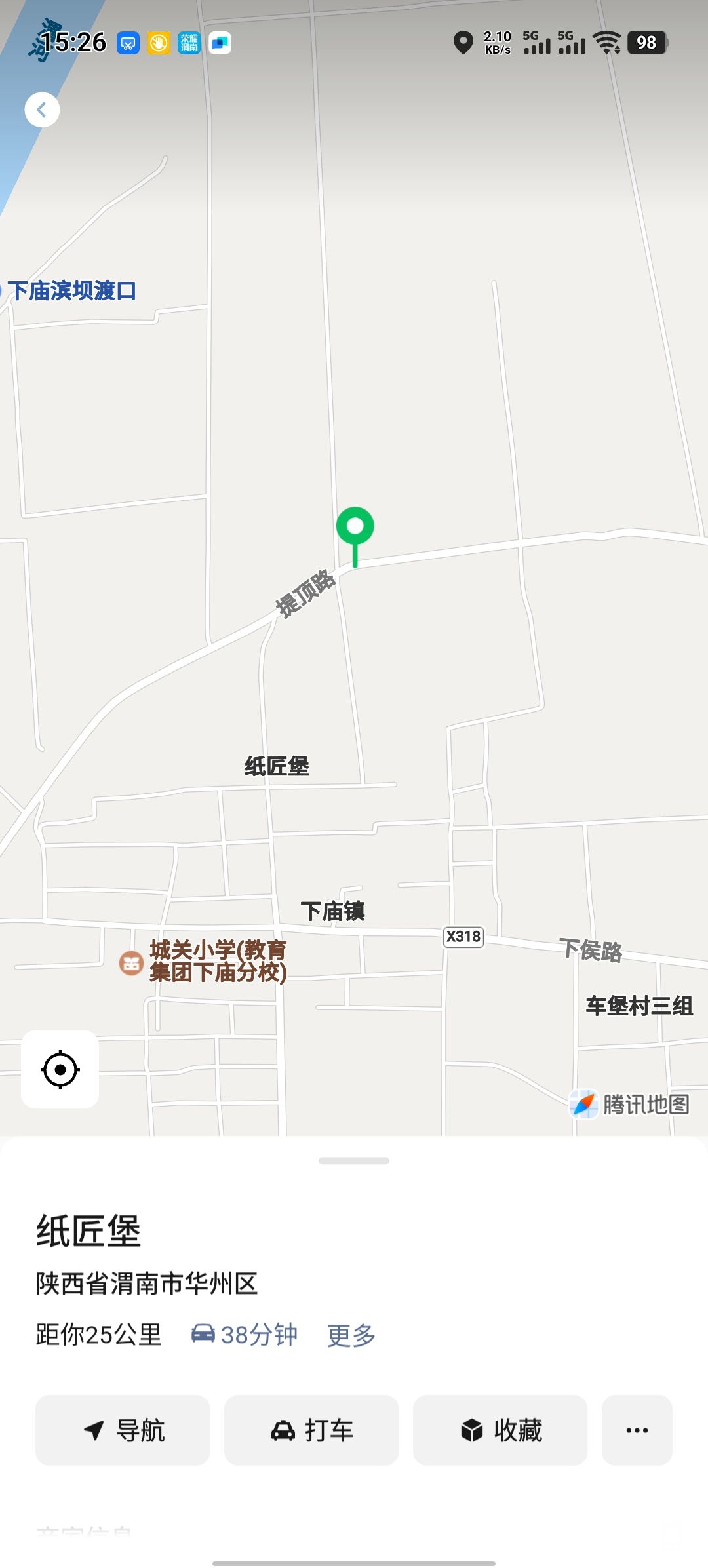Open more options with the ... button
The image size is (708, 1568).
click(x=637, y=1430)
